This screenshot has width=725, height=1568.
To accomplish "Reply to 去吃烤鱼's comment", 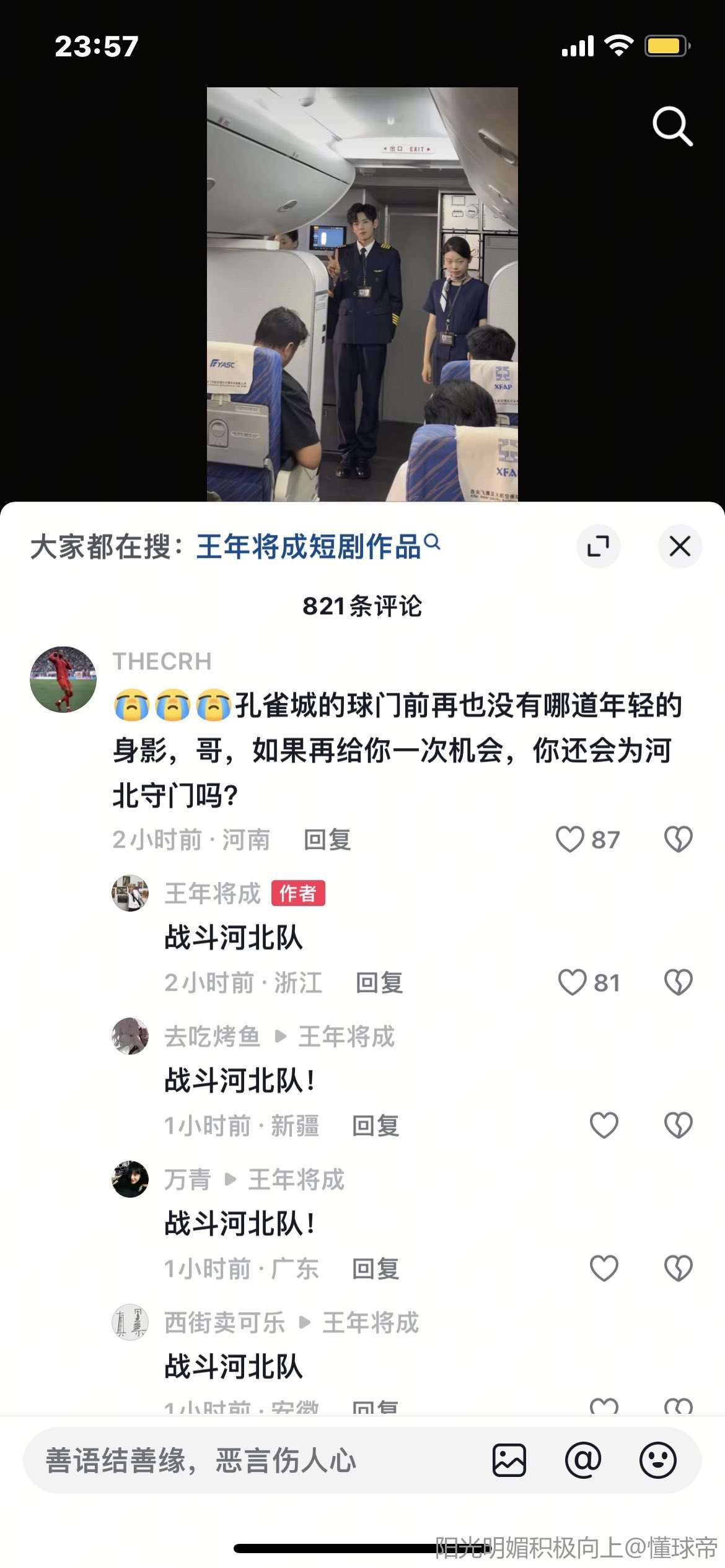I will click(376, 1126).
